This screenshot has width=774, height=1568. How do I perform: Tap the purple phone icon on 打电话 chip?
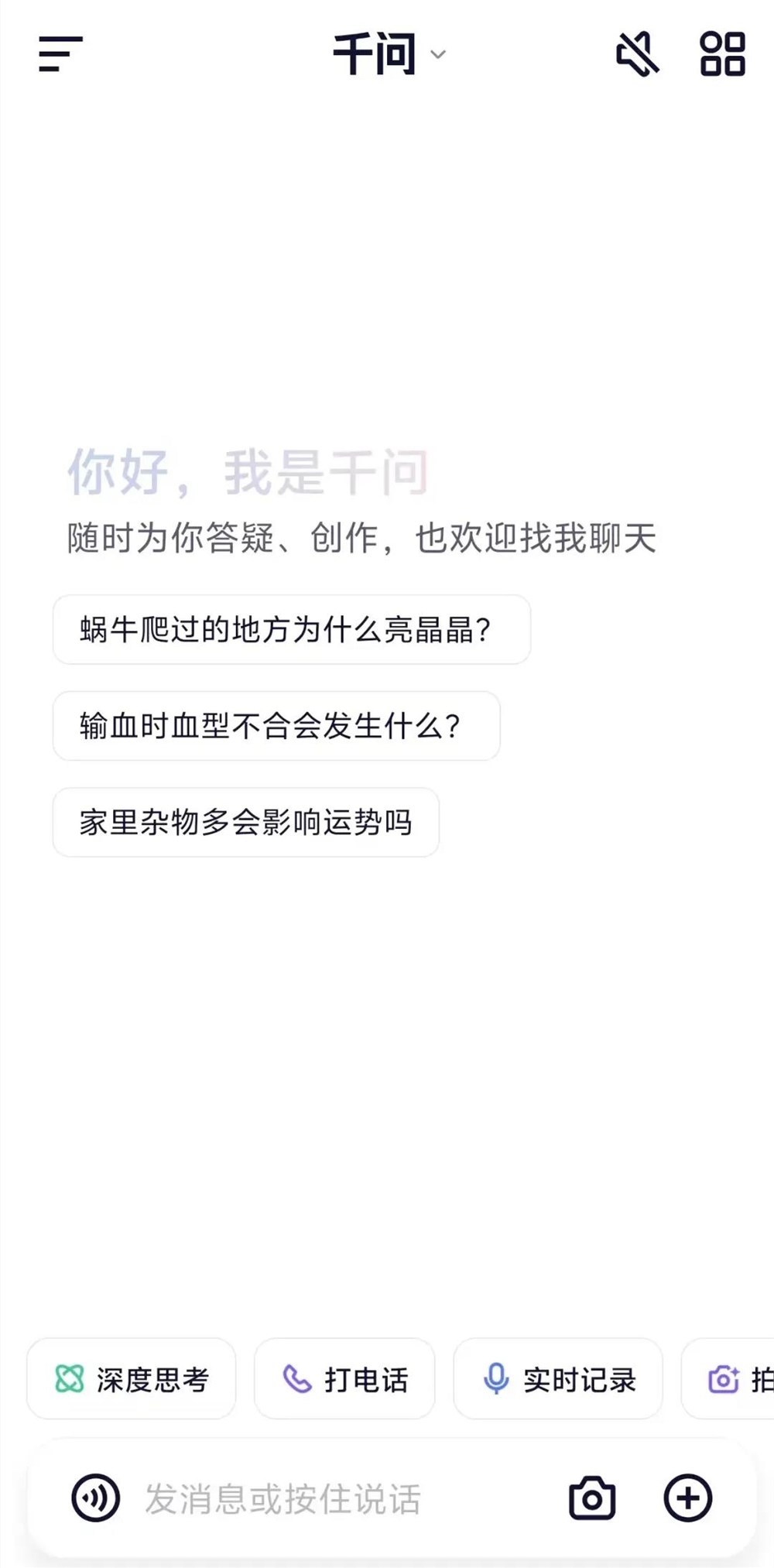pos(296,1378)
